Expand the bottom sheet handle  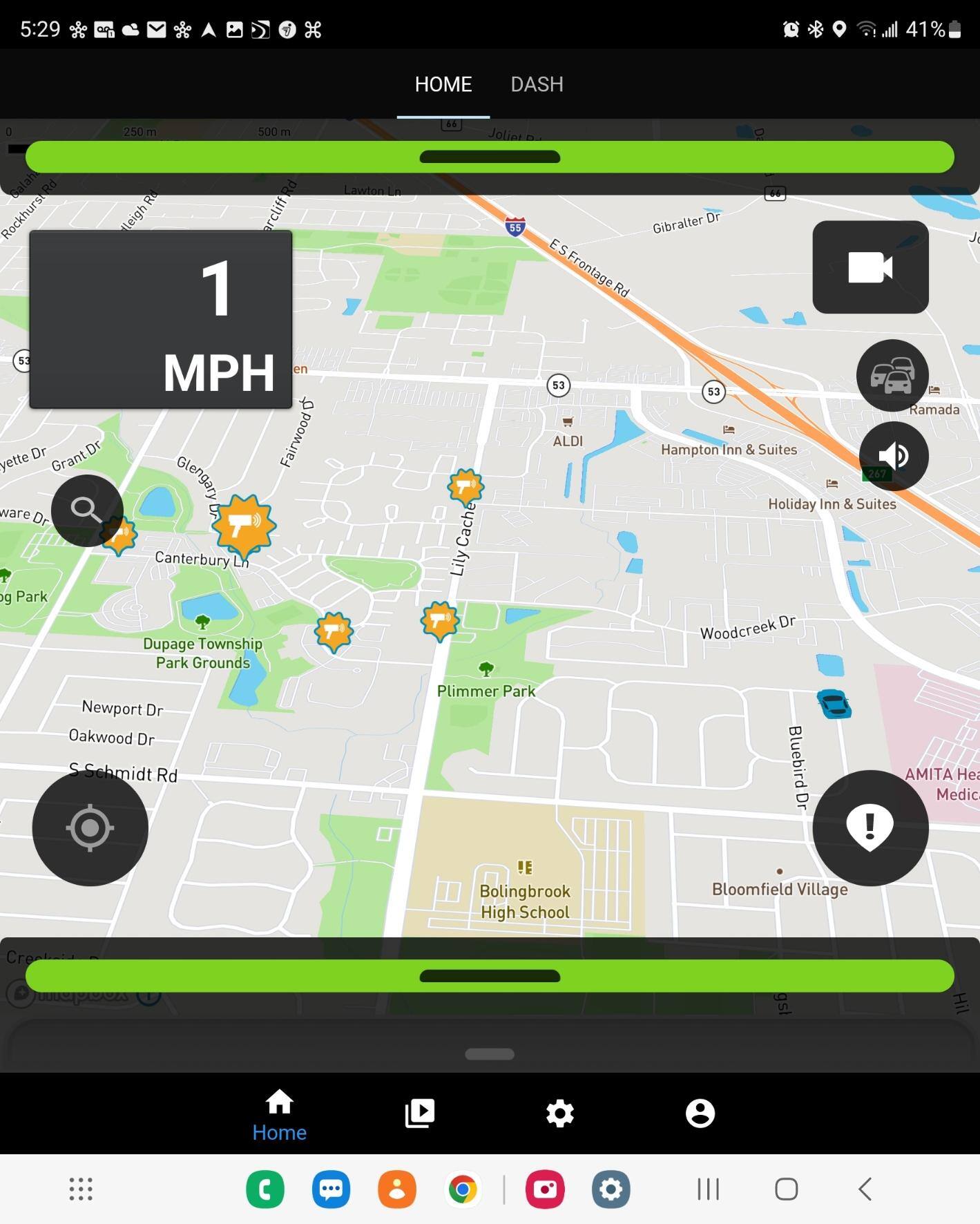[489, 1054]
